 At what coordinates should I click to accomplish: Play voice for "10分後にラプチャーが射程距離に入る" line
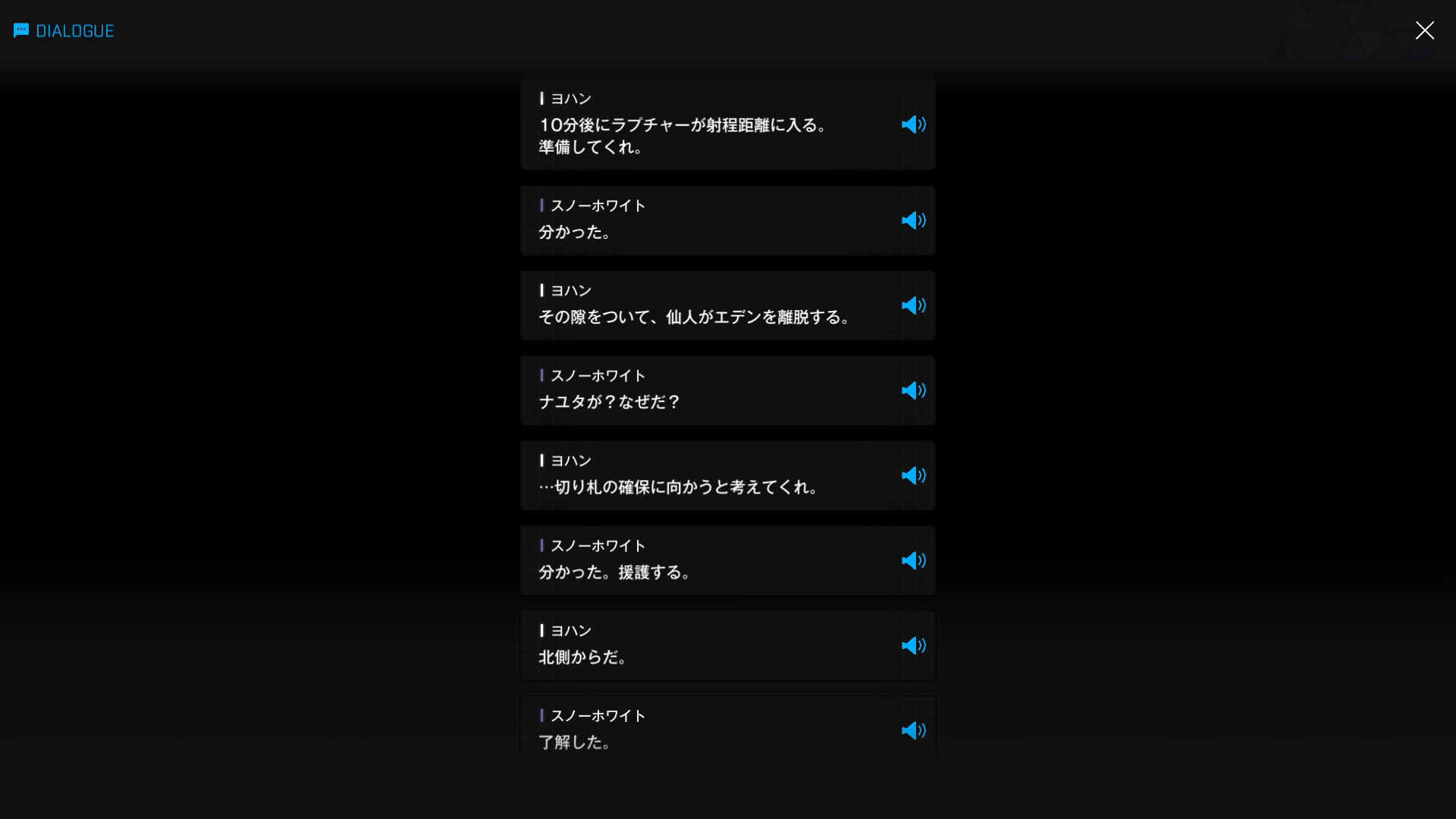913,124
